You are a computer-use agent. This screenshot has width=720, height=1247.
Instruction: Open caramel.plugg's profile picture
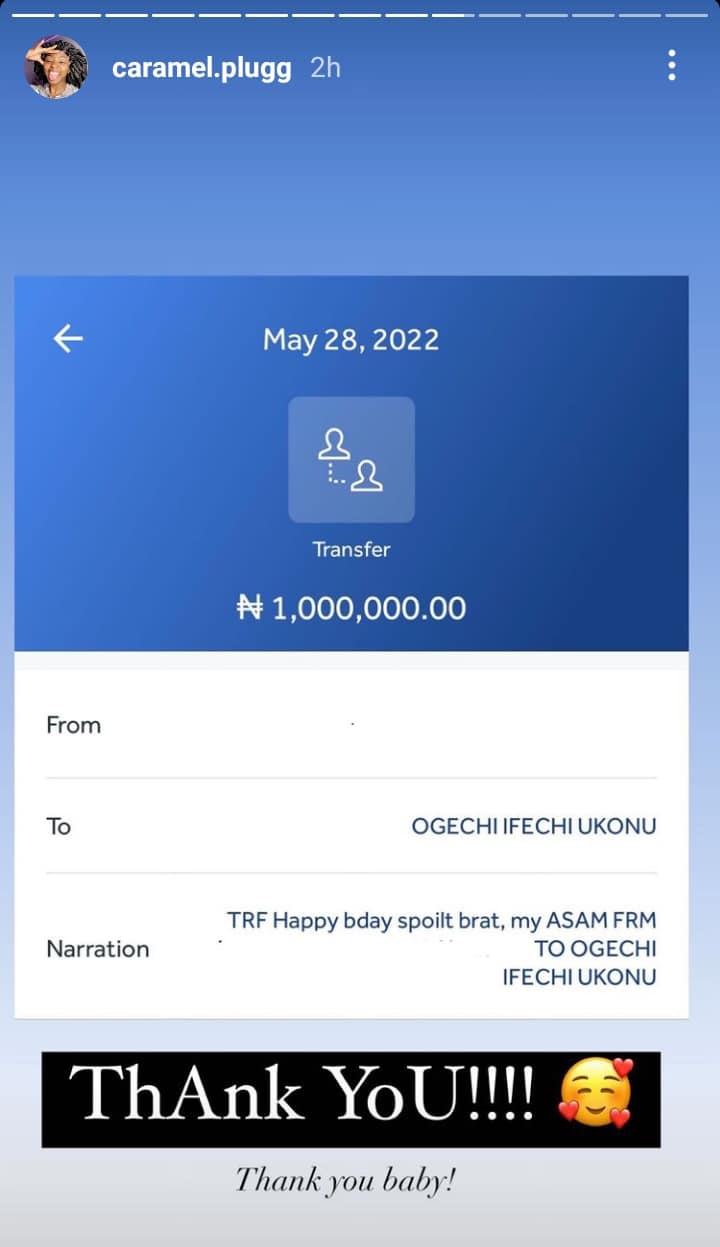[55, 67]
